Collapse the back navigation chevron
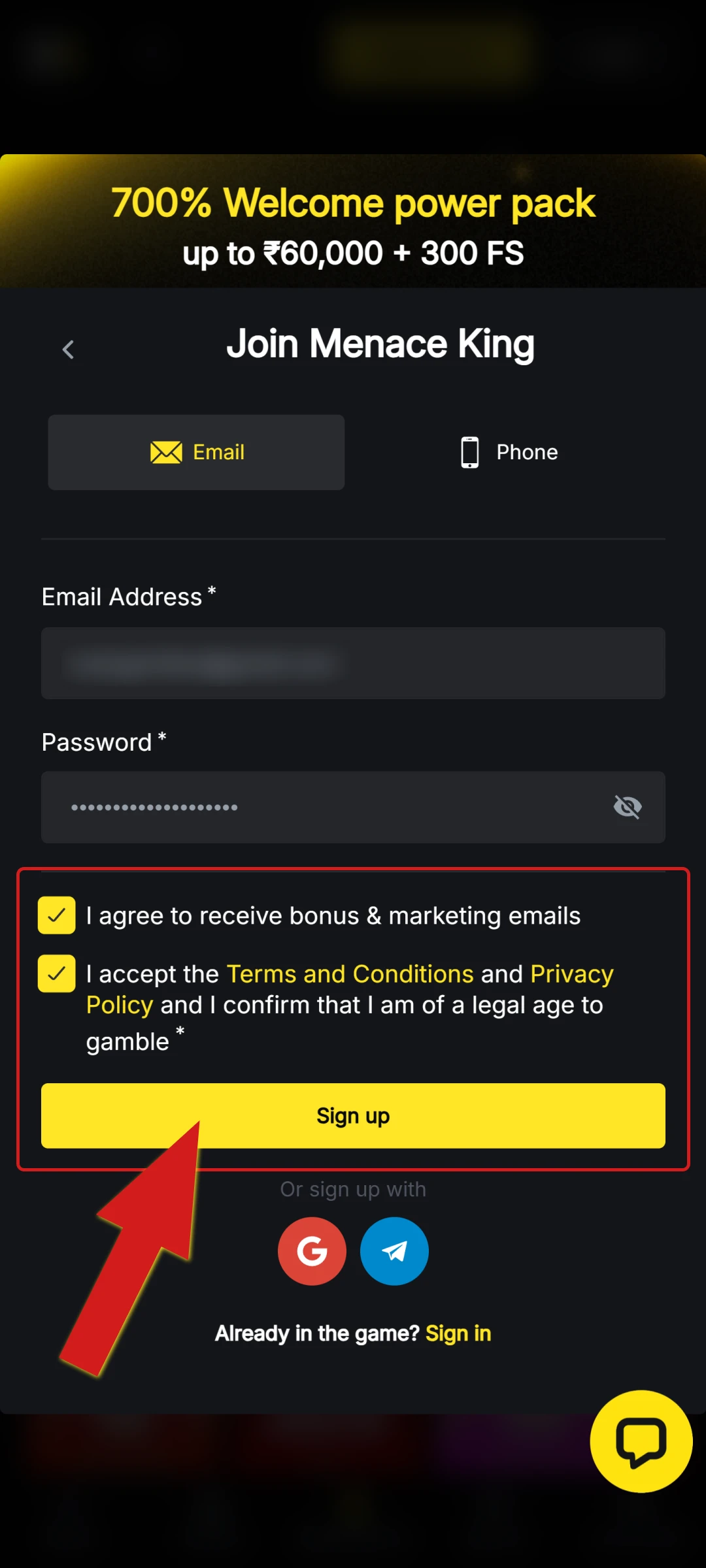 tap(69, 350)
